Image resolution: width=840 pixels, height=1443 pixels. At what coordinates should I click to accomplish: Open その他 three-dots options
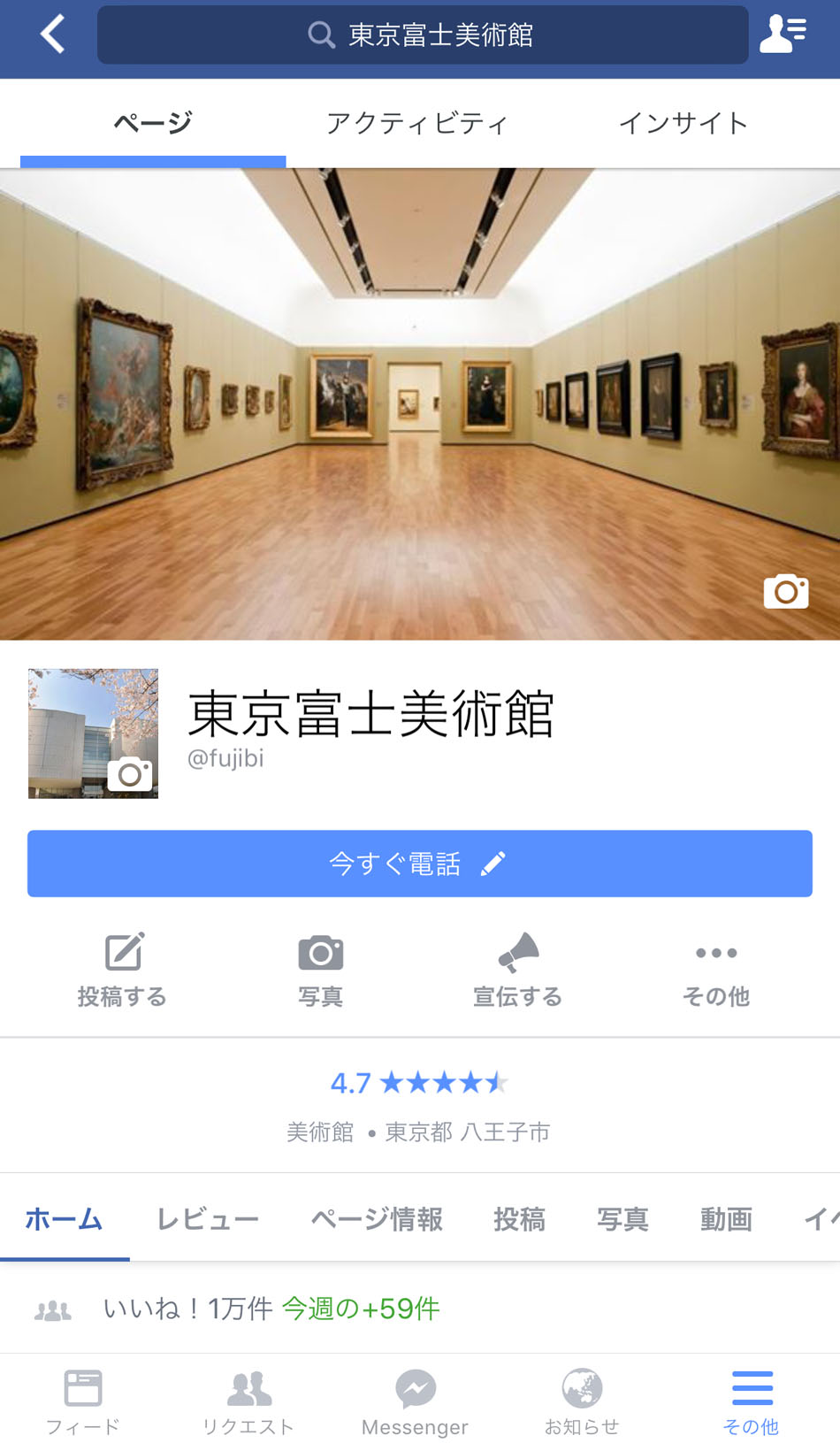716,970
